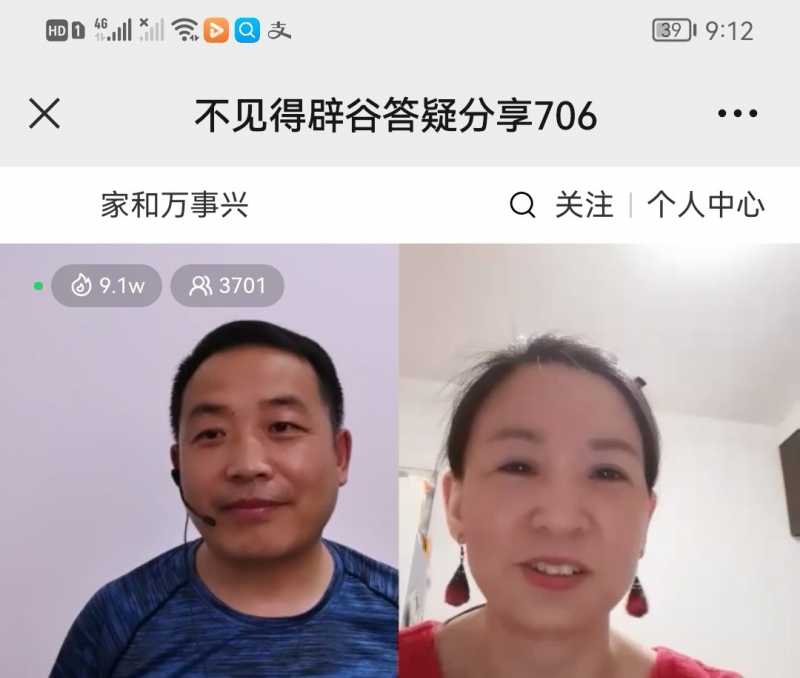Tap the search magnifier icon
Screen dimensions: 800x678
click(x=522, y=206)
